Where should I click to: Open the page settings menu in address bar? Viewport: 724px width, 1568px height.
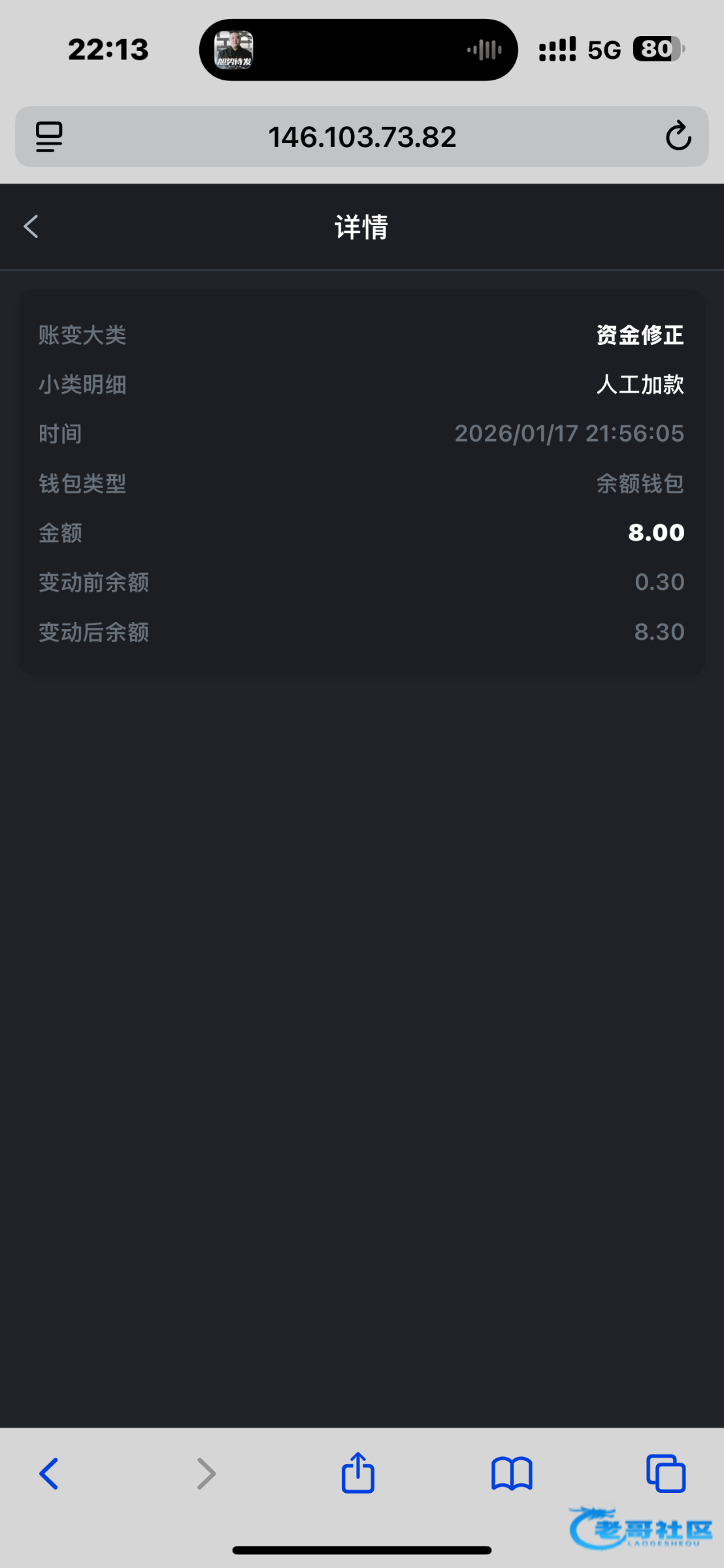[x=49, y=137]
